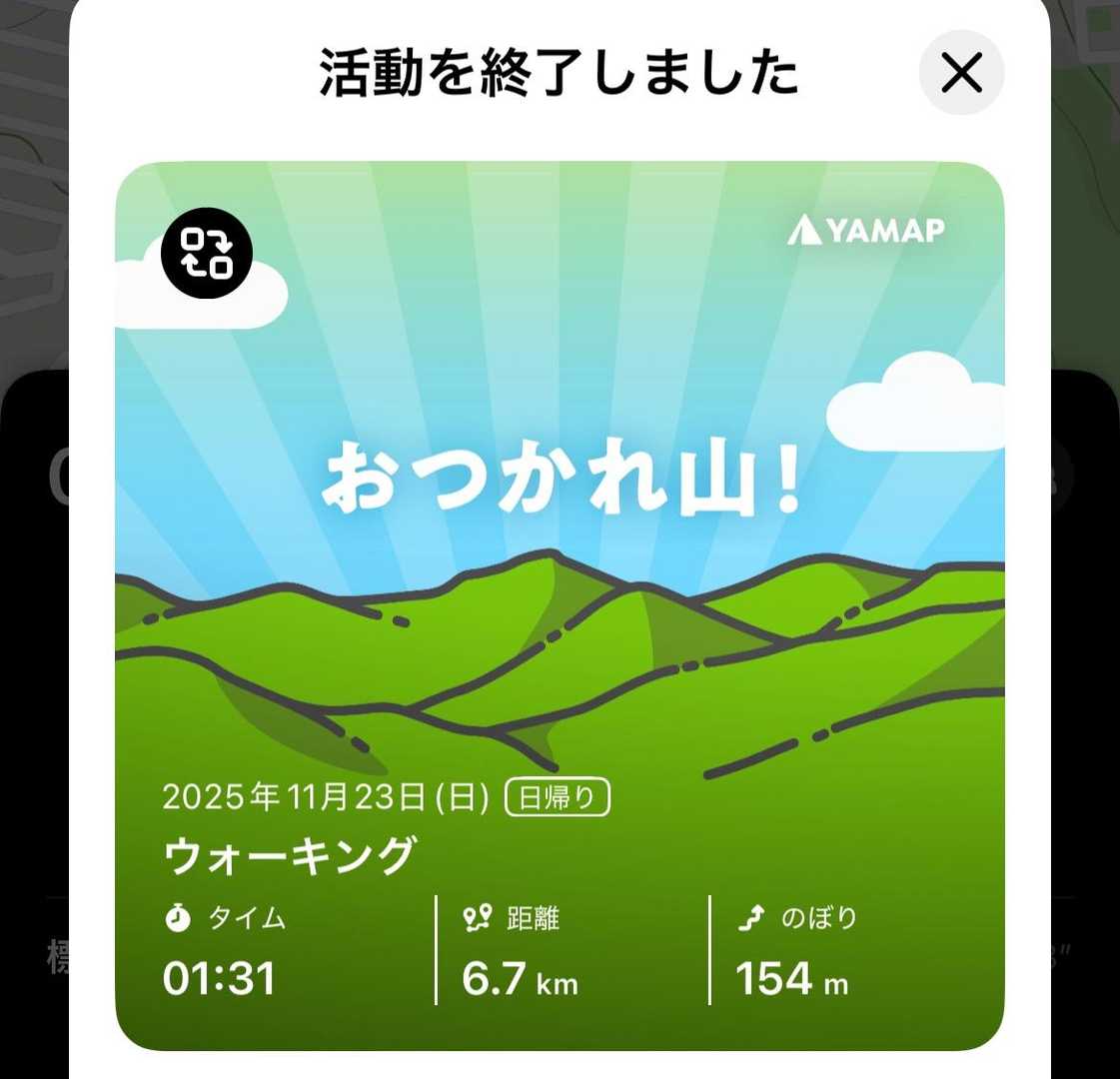Close the activity finished dialog

tap(961, 73)
